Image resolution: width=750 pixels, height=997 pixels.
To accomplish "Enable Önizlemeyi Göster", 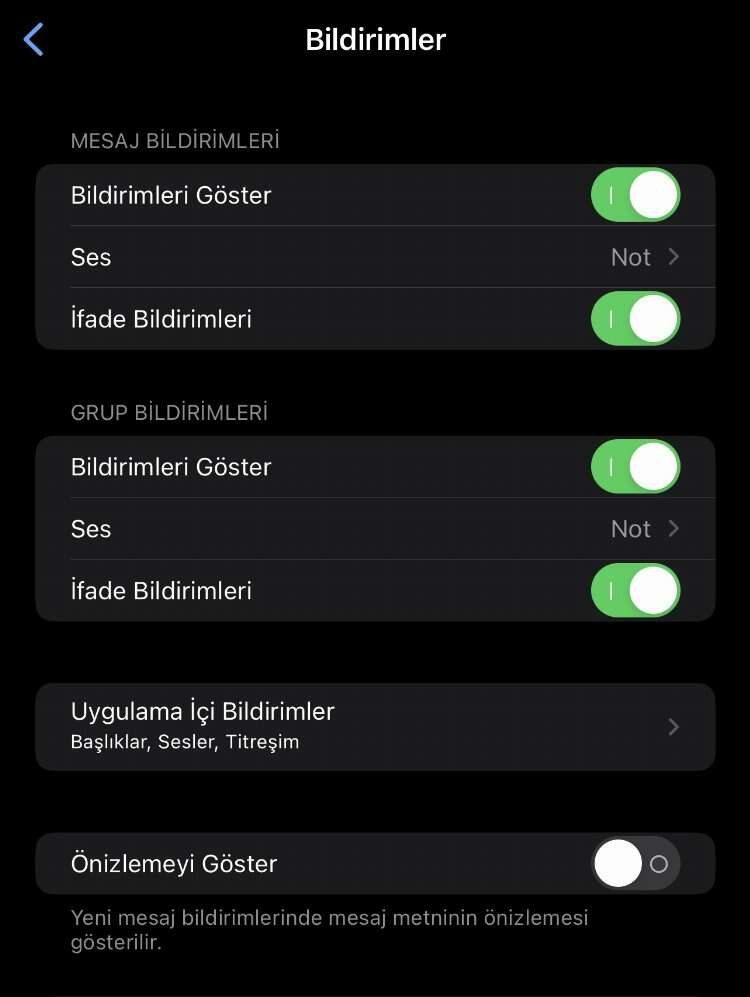I will pyautogui.click(x=635, y=864).
